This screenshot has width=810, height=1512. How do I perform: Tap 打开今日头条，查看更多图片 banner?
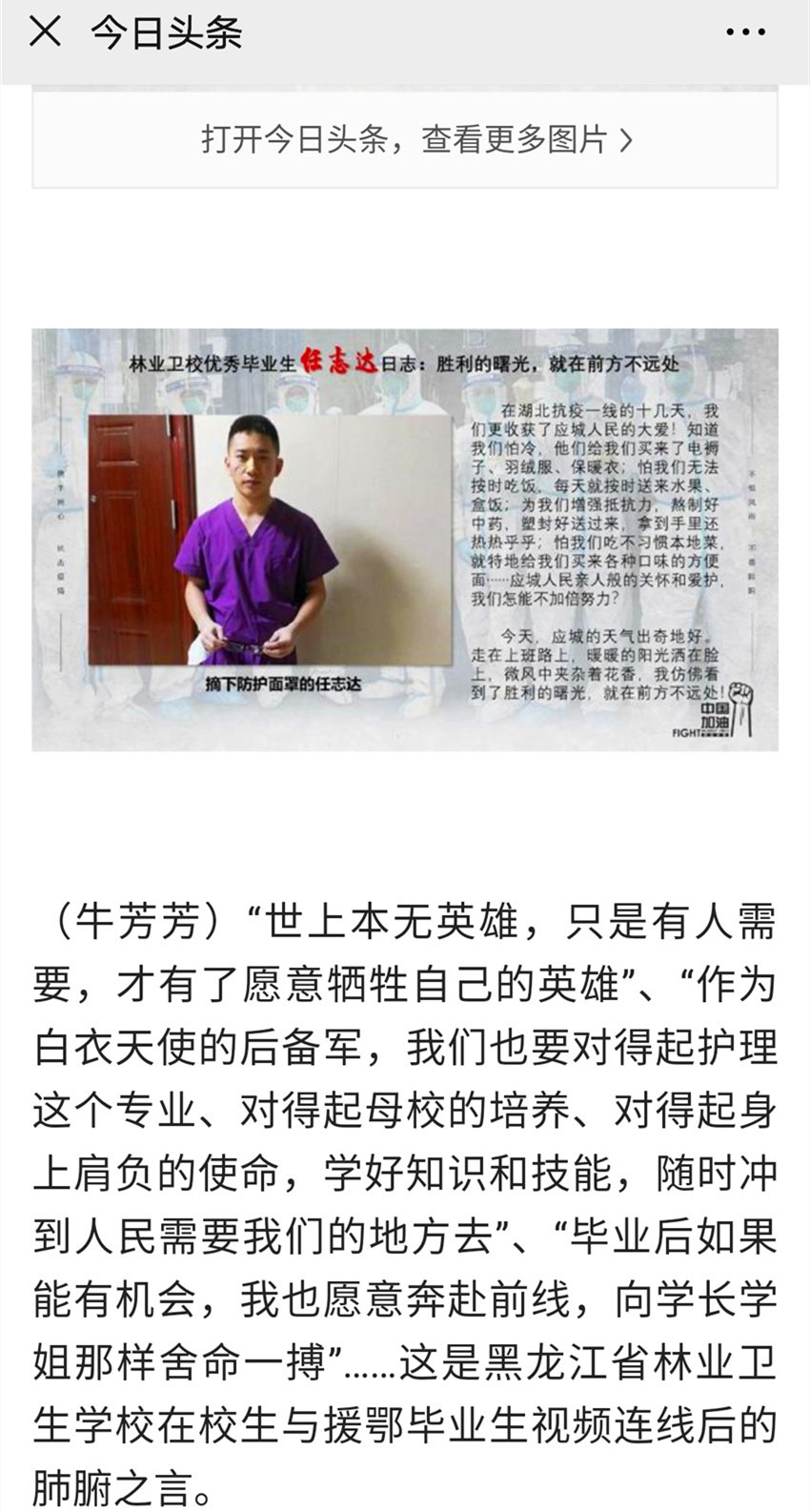point(405,139)
